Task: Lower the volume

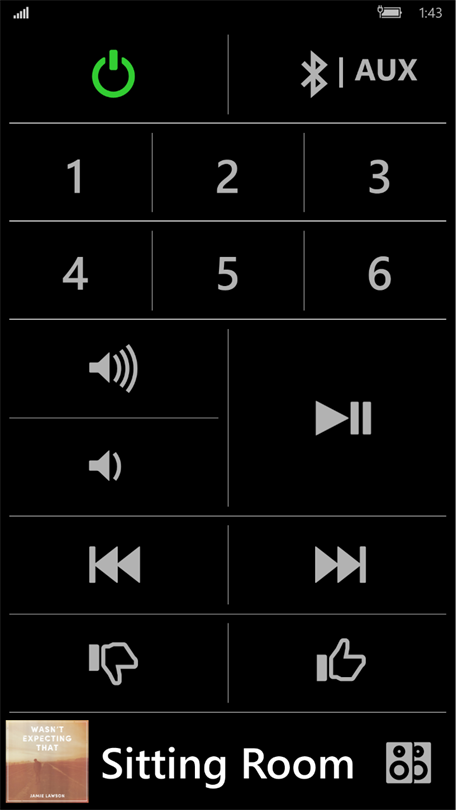Action: pos(105,466)
